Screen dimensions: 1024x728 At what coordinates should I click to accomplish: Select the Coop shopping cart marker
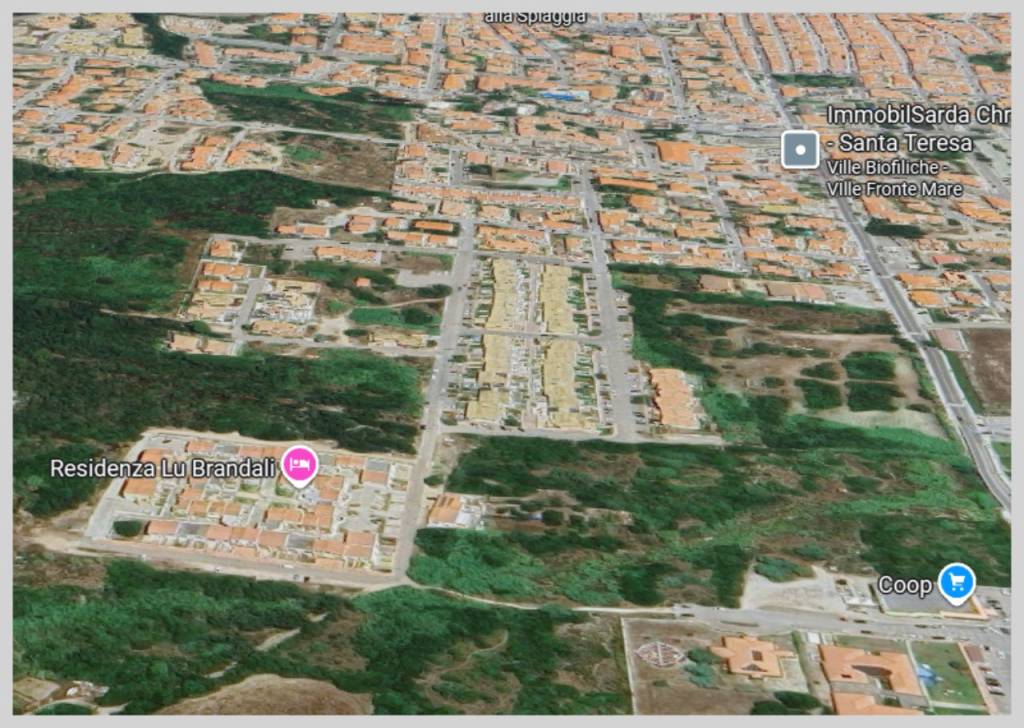[x=957, y=582]
